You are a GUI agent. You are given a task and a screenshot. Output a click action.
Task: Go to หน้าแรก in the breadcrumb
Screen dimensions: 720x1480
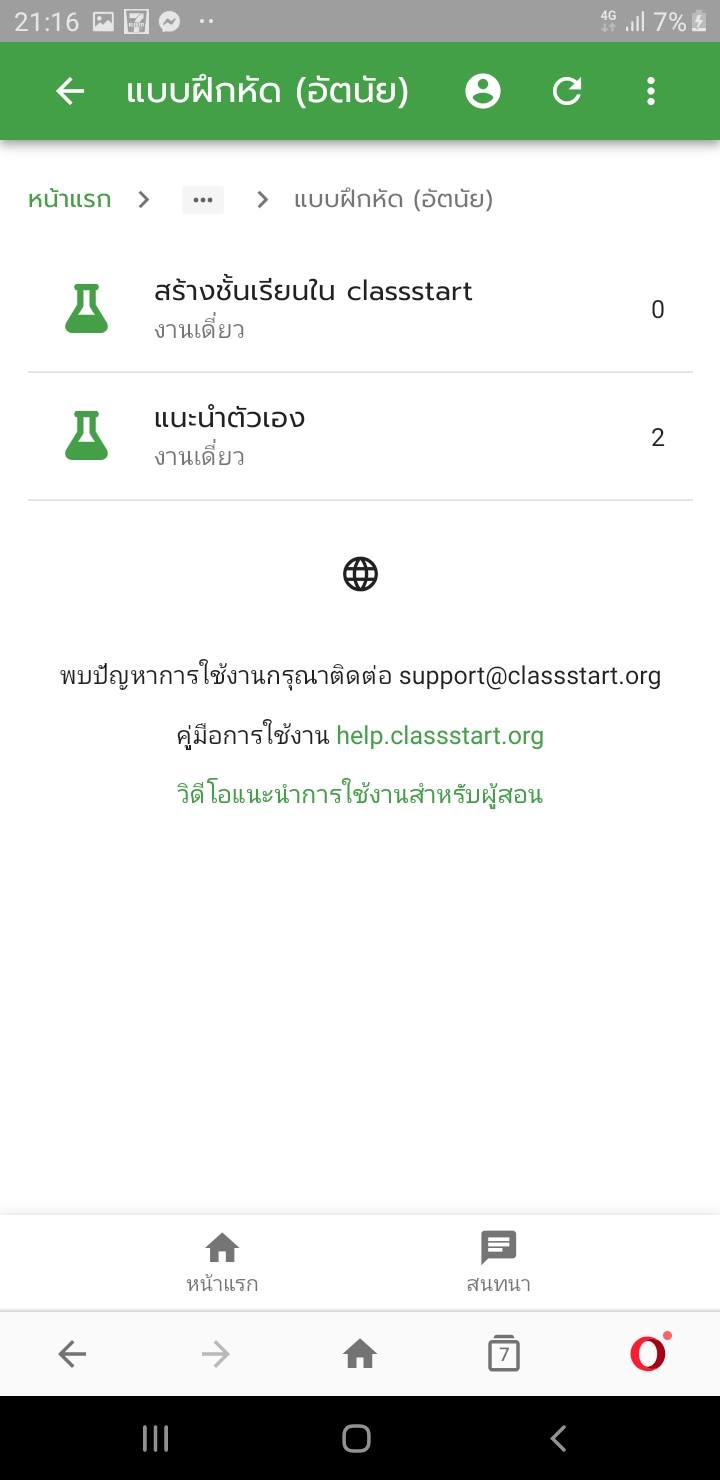click(70, 200)
